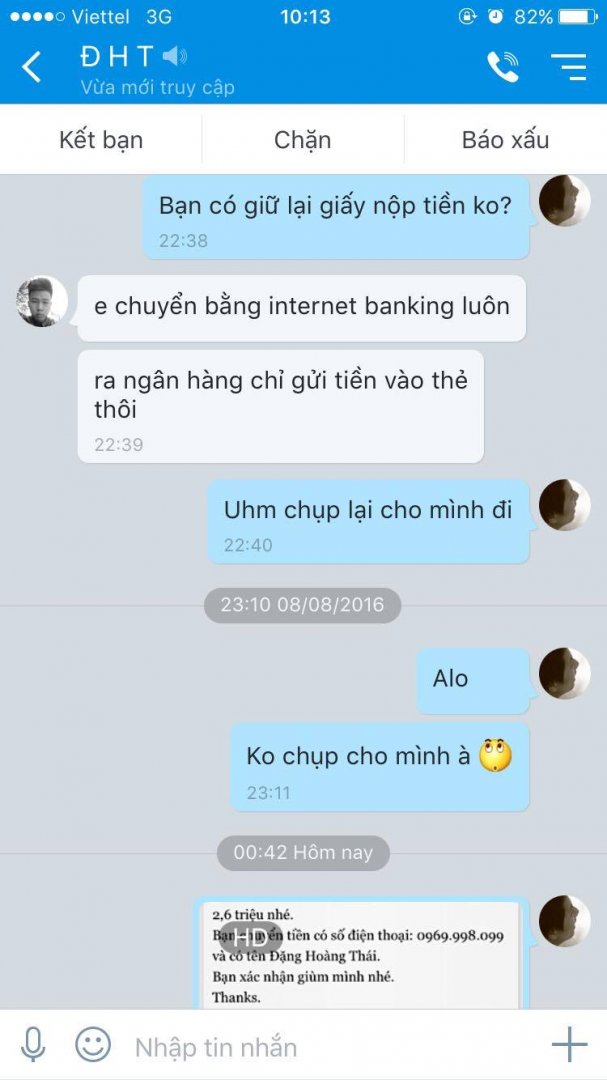The image size is (607, 1080).
Task: Block this contact with Chặn
Action: [303, 140]
